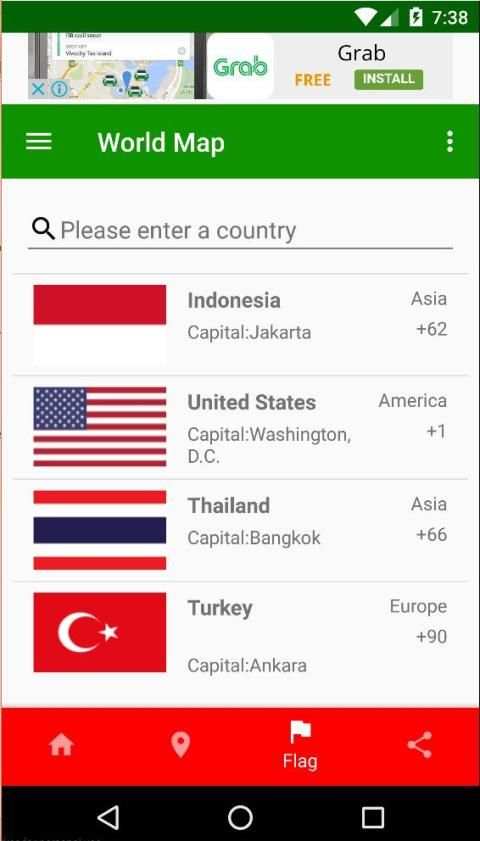Open ad info icon on banner

coord(59,88)
